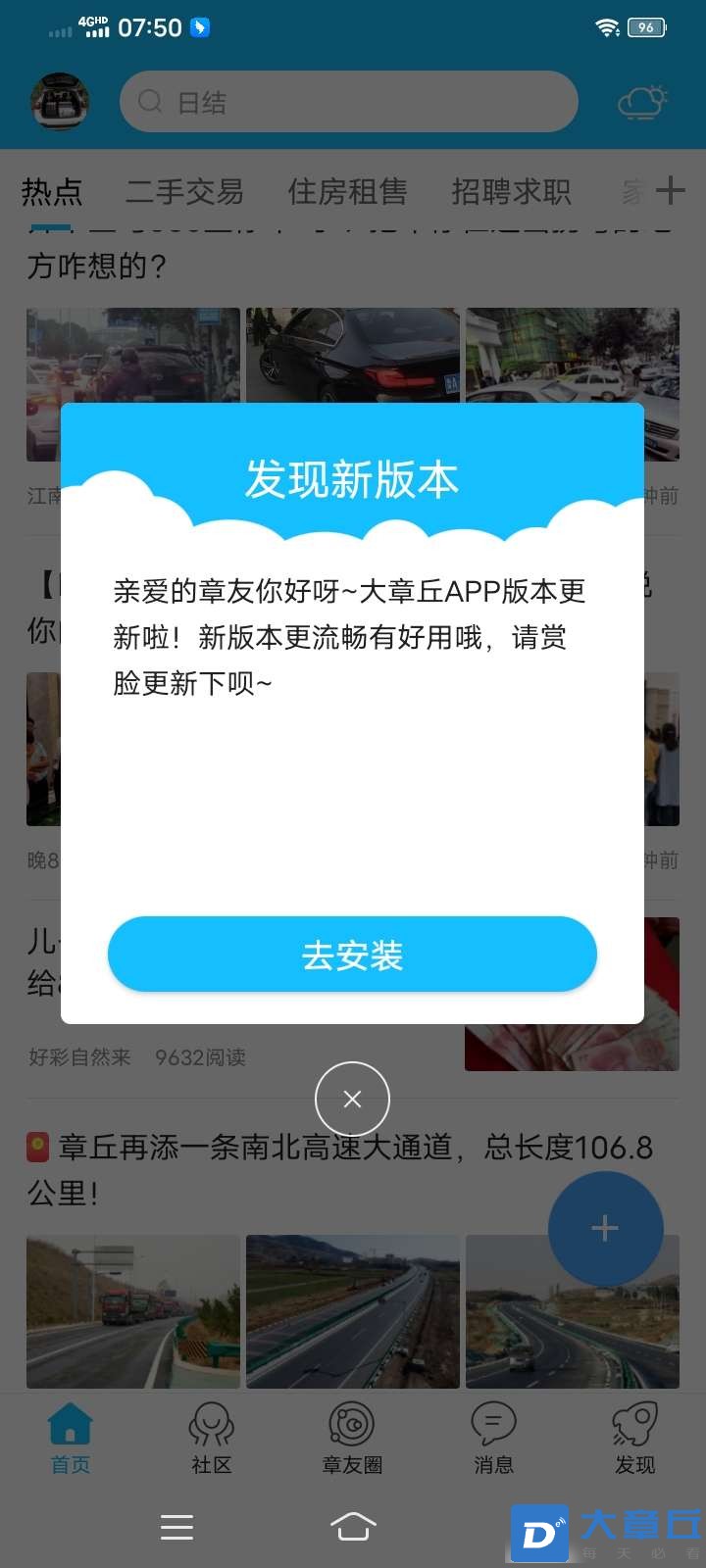This screenshot has width=706, height=1568.
Task: Switch to the 招聘求职 tab
Action: pyautogui.click(x=511, y=191)
